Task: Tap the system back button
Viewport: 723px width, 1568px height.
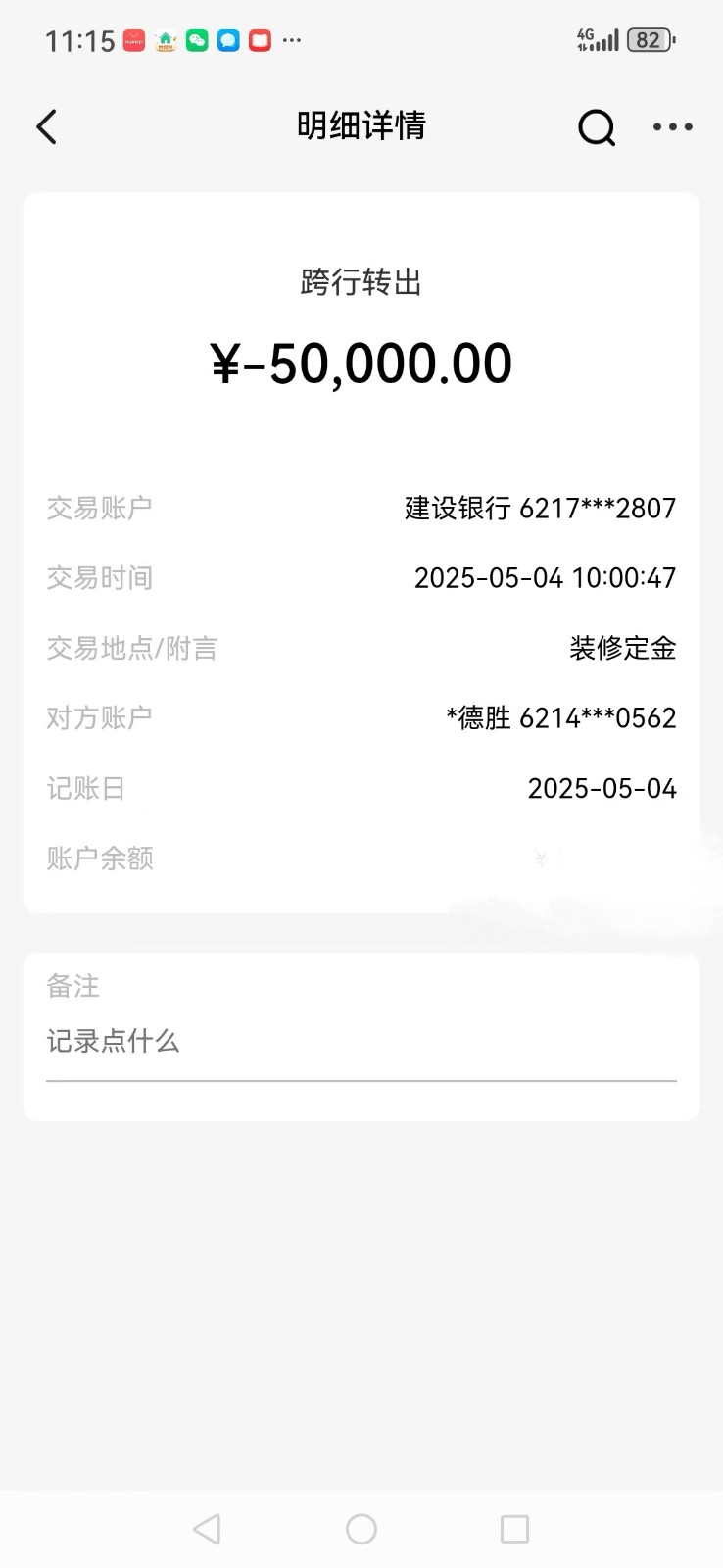Action: [x=207, y=1529]
